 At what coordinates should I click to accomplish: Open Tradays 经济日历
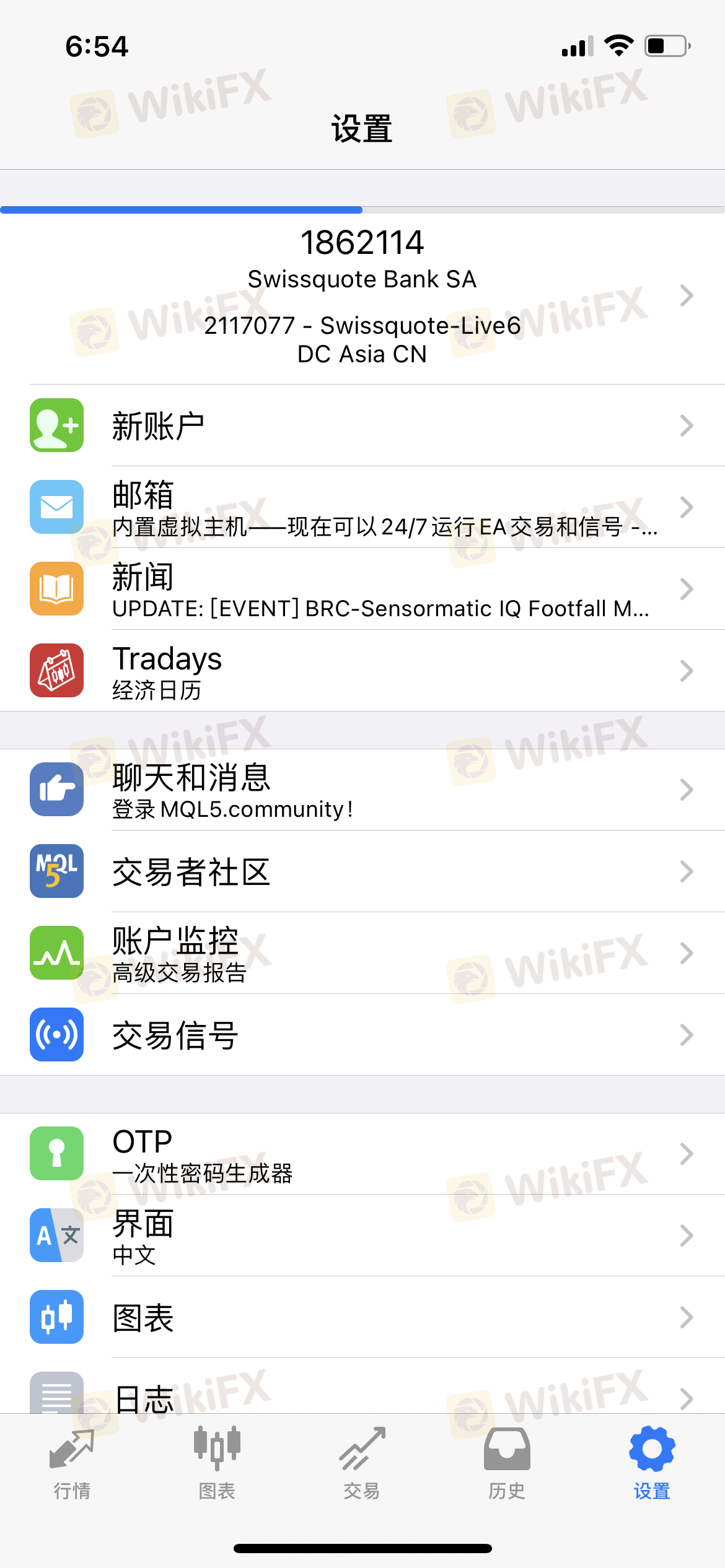362,671
